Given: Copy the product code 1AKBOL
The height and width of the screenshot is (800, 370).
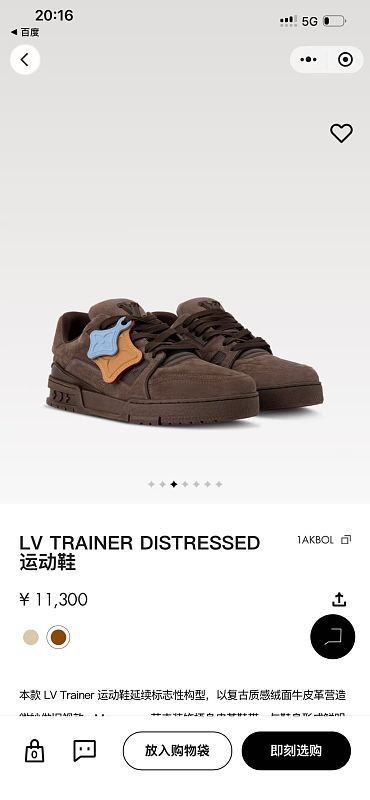Looking at the screenshot, I should [346, 540].
